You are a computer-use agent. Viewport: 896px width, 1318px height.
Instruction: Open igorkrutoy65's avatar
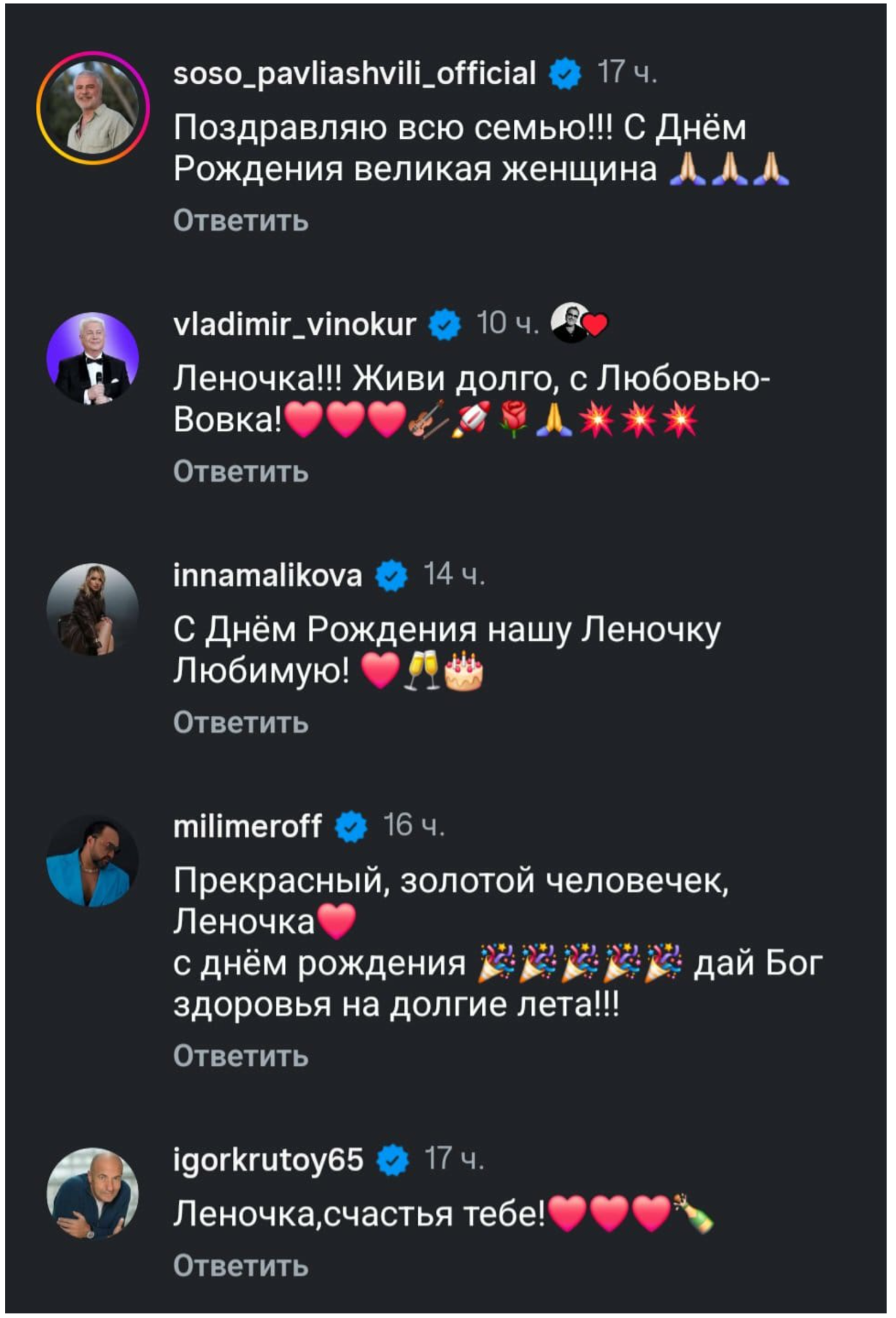tap(93, 1194)
